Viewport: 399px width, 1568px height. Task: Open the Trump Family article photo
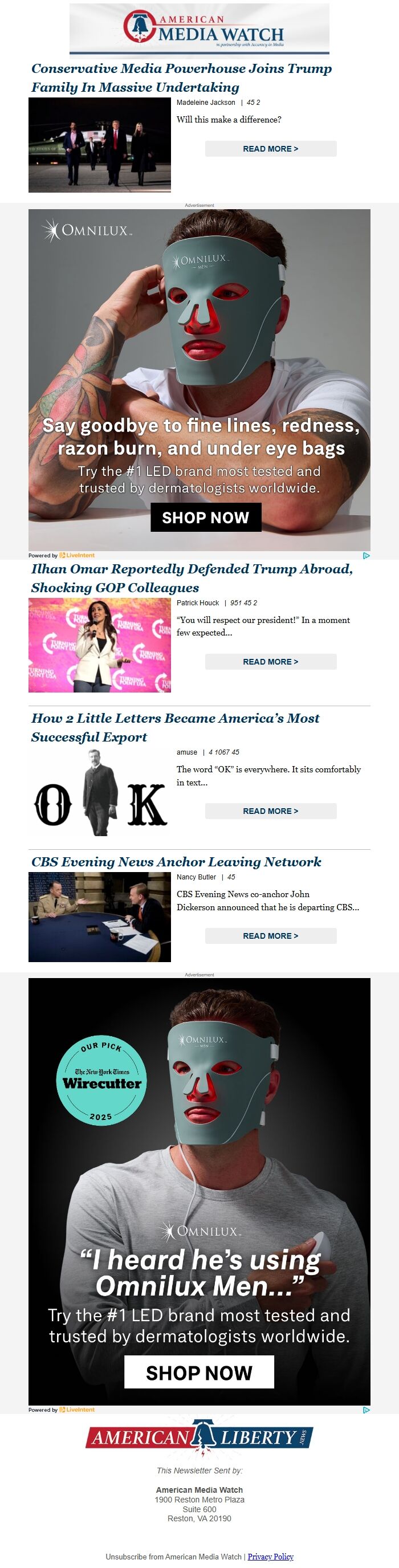click(99, 145)
